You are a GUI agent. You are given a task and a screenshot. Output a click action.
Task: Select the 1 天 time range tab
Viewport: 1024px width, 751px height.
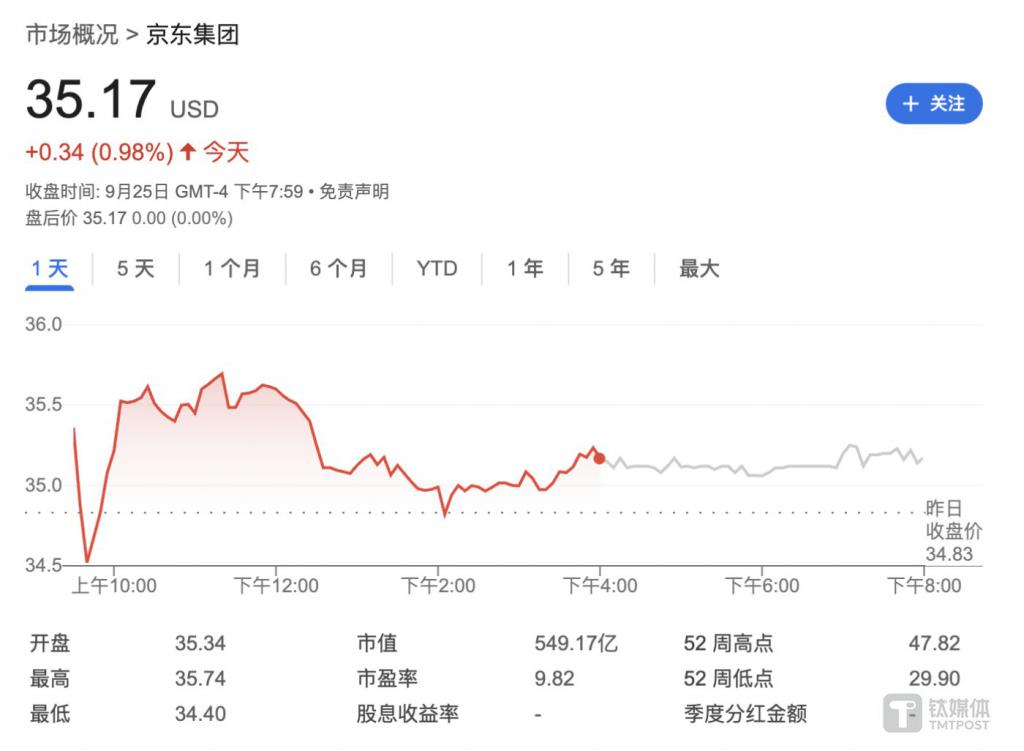click(x=49, y=269)
